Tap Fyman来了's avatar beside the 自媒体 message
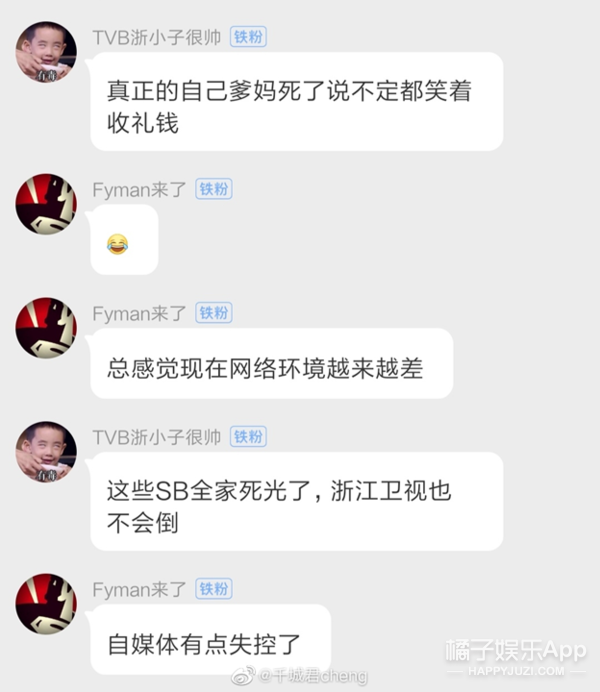600x692 pixels. coord(46,604)
